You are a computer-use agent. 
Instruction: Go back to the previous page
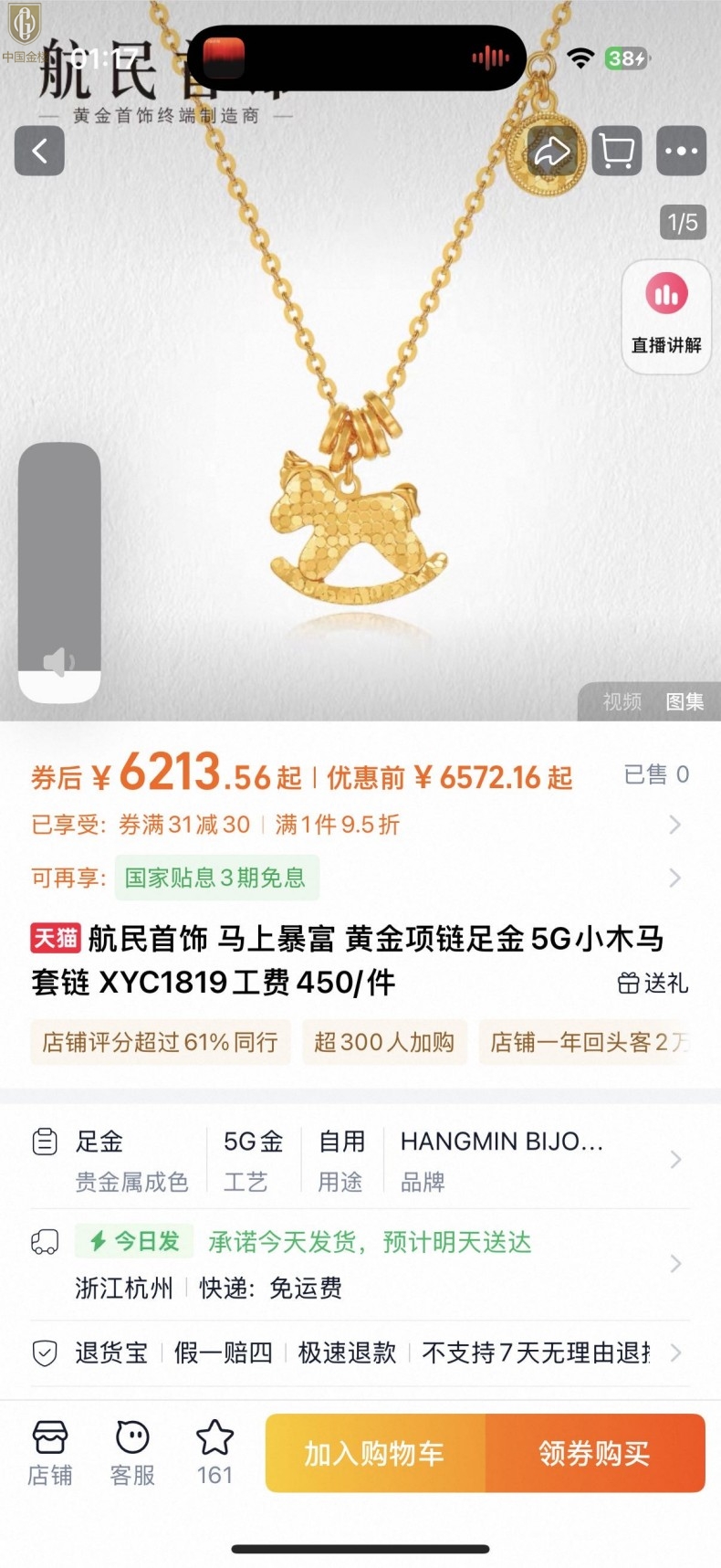coord(39,151)
